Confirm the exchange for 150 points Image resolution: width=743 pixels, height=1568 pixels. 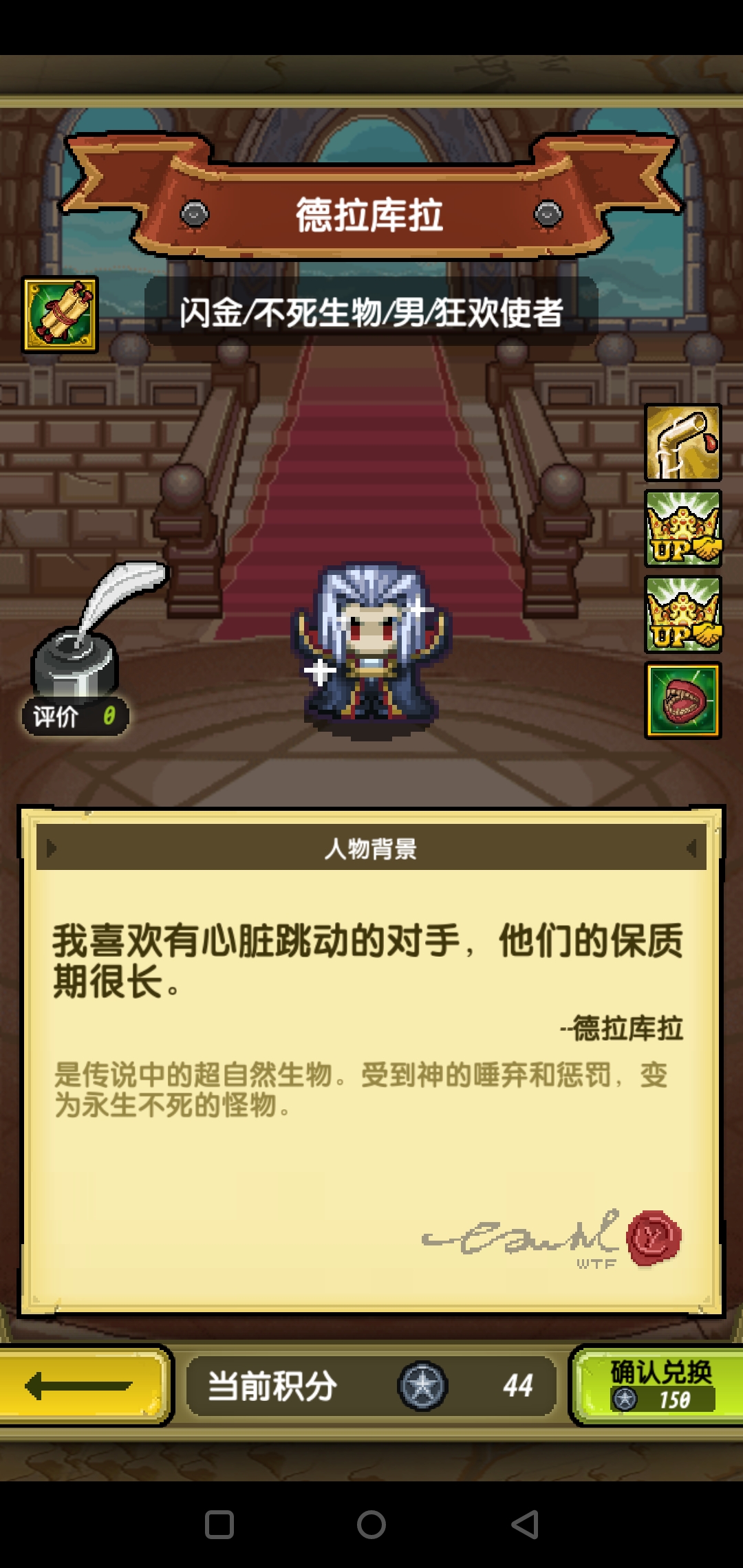tap(657, 1385)
